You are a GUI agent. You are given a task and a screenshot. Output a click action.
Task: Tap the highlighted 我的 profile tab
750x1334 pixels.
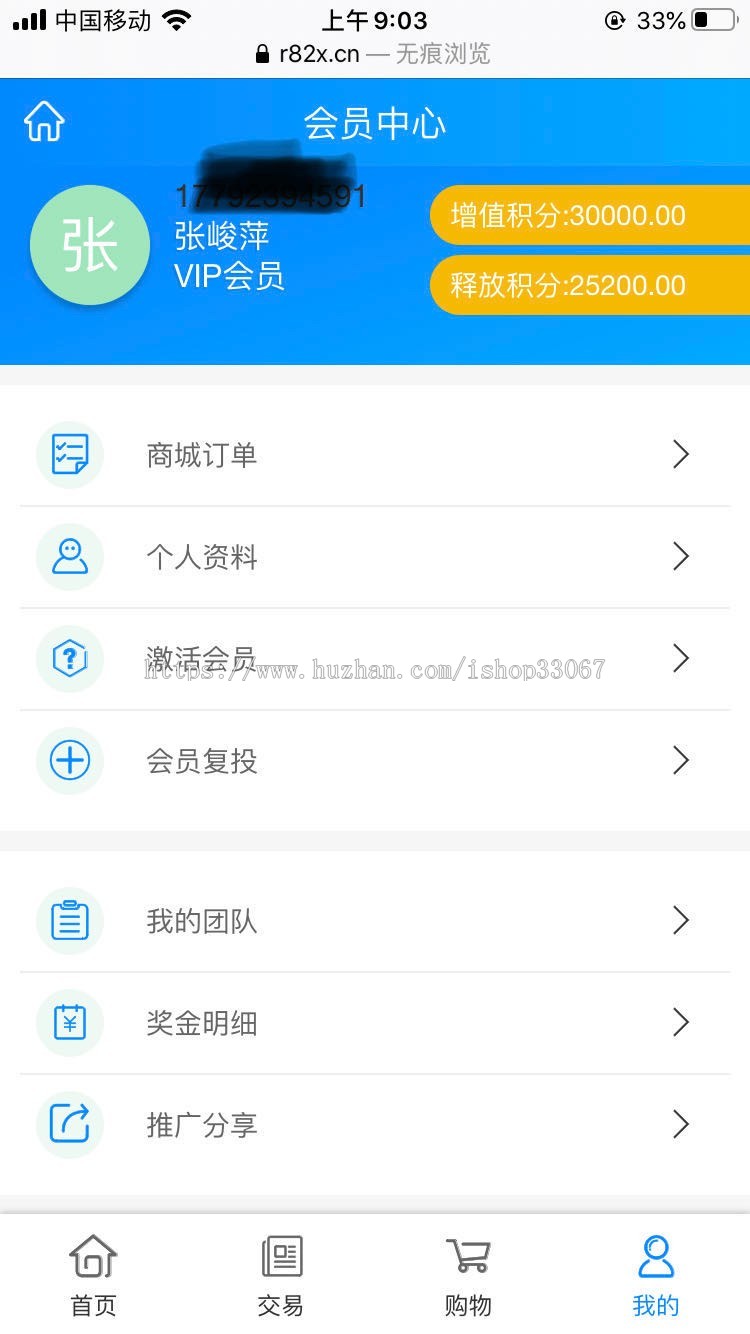point(655,1270)
